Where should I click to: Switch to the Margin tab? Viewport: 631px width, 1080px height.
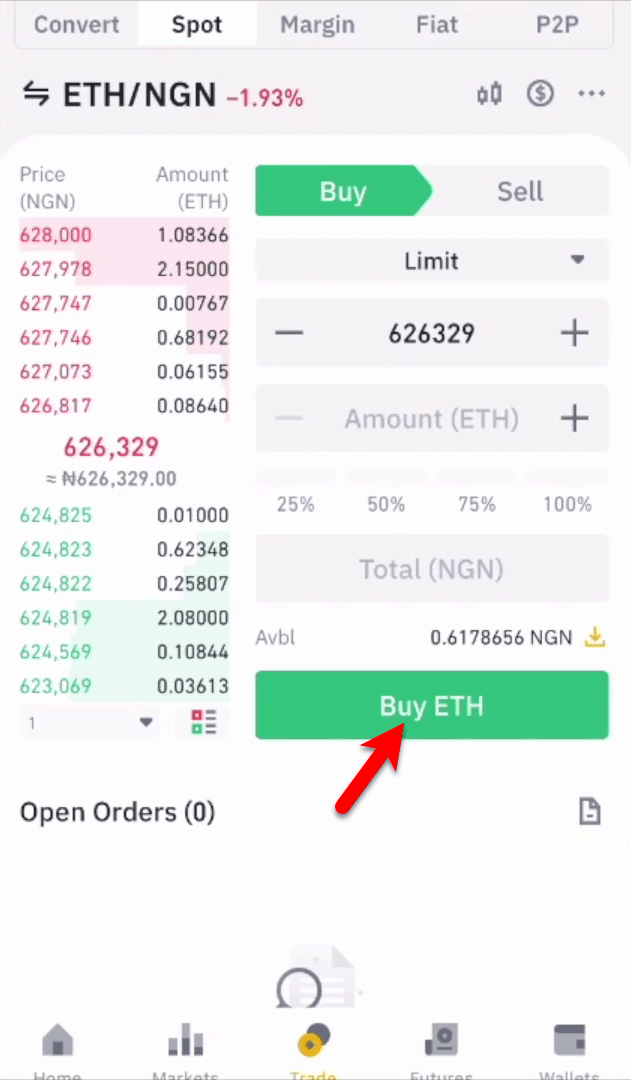pos(317,25)
